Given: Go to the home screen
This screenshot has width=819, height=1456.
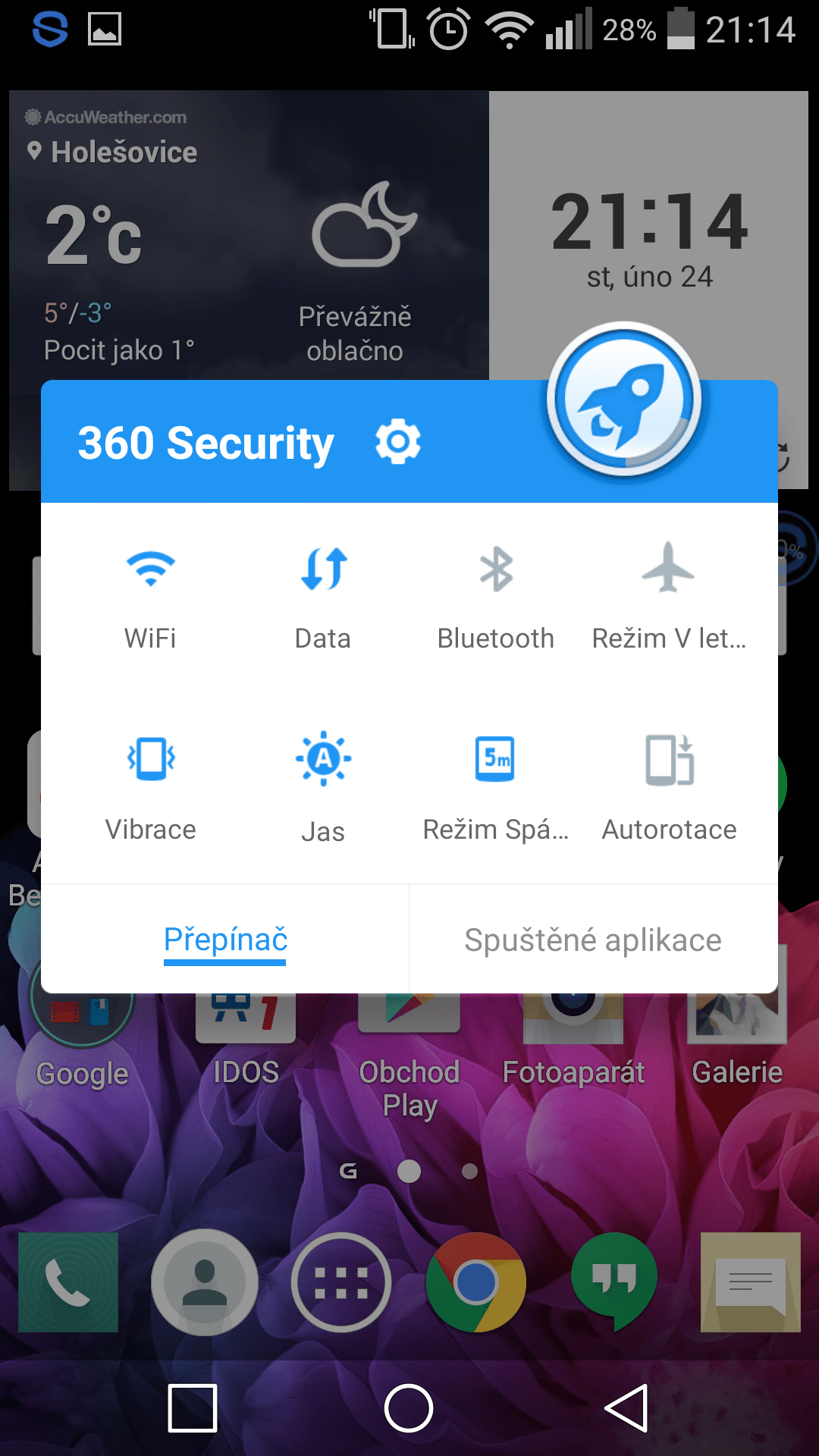Looking at the screenshot, I should tap(409, 1408).
